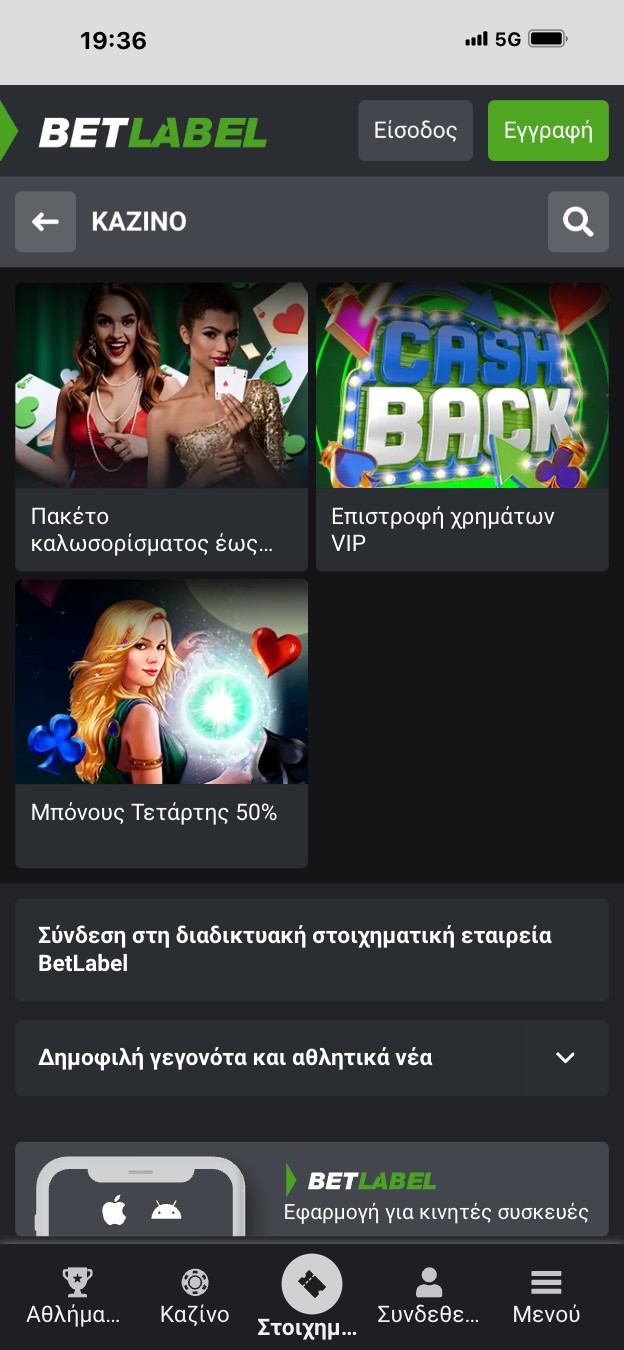Open the Συνδεθείτε account tab
Viewport: 624px width, 1350px height.
pos(428,1296)
